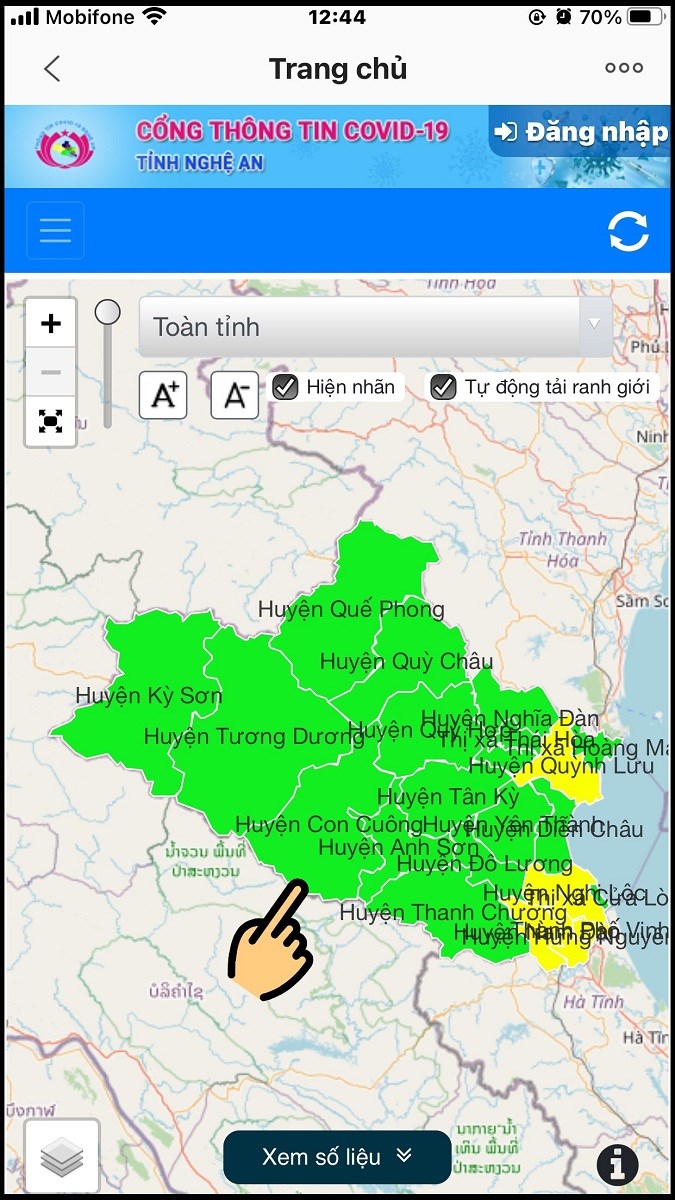The image size is (675, 1200).
Task: Go back from Trang chủ
Action: tap(52, 69)
